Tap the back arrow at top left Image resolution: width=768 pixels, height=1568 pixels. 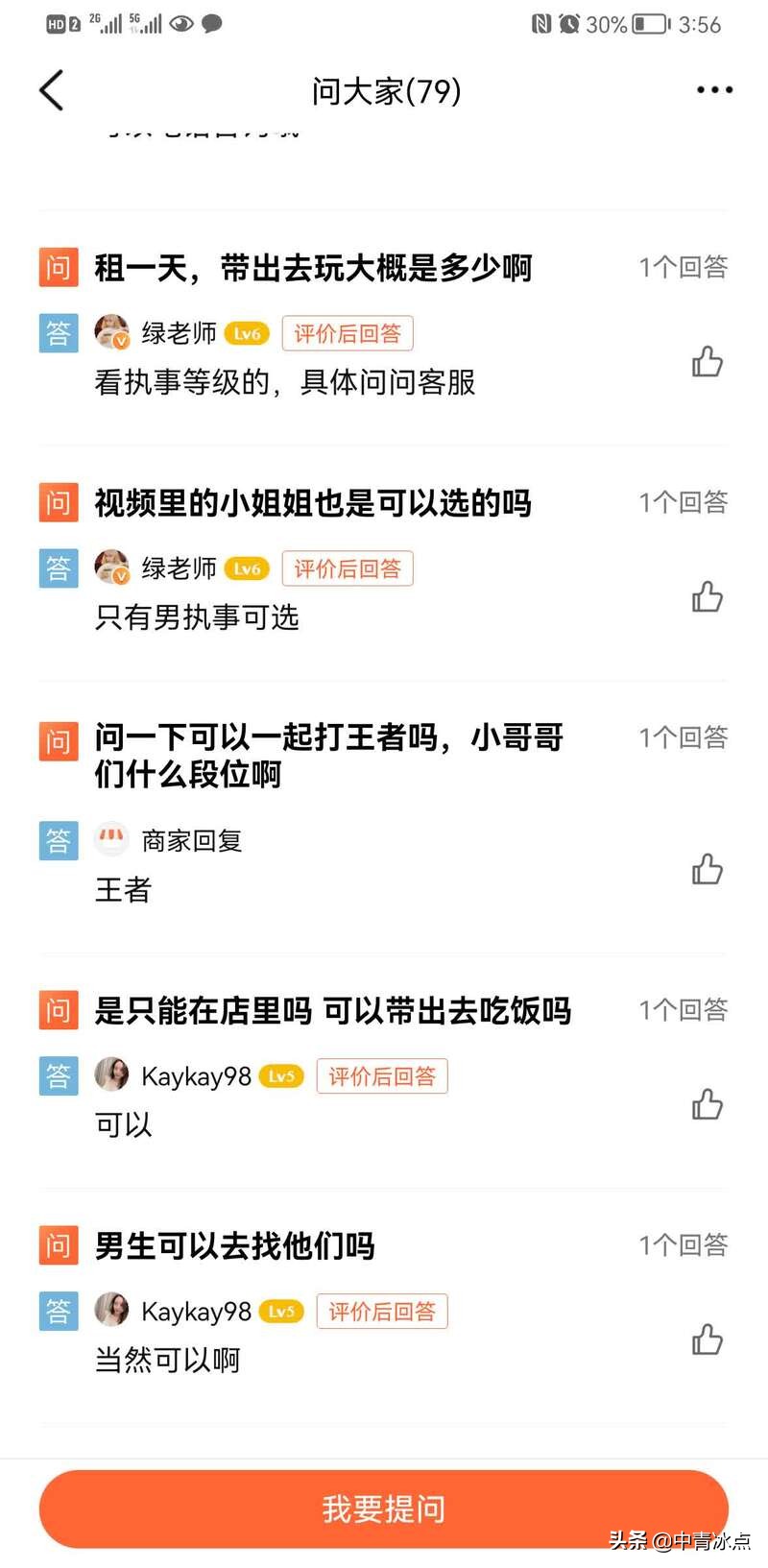point(50,90)
